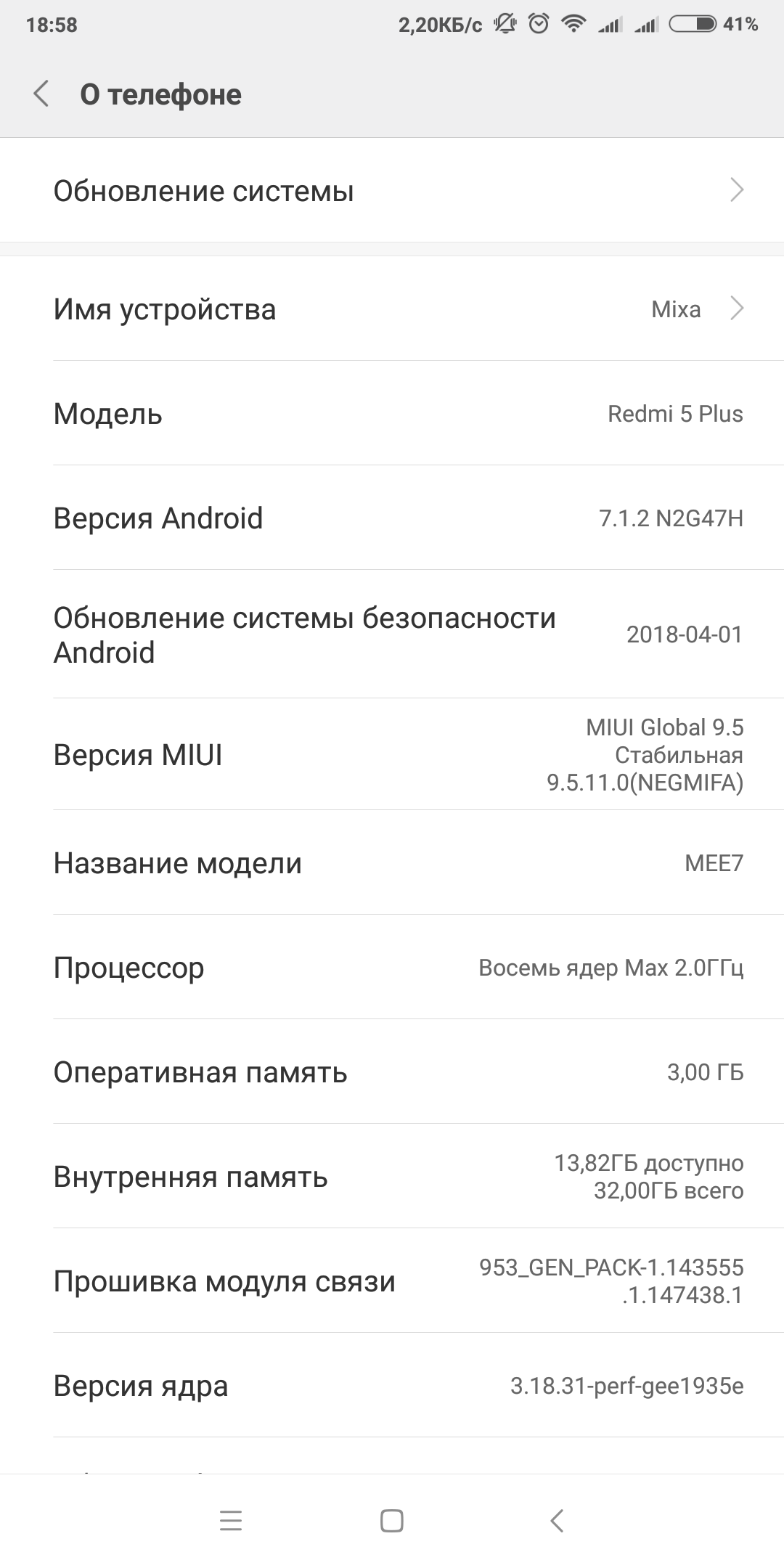Open recent apps from the navigation bar
Viewport: 784px width, 1568px height.
click(231, 1521)
